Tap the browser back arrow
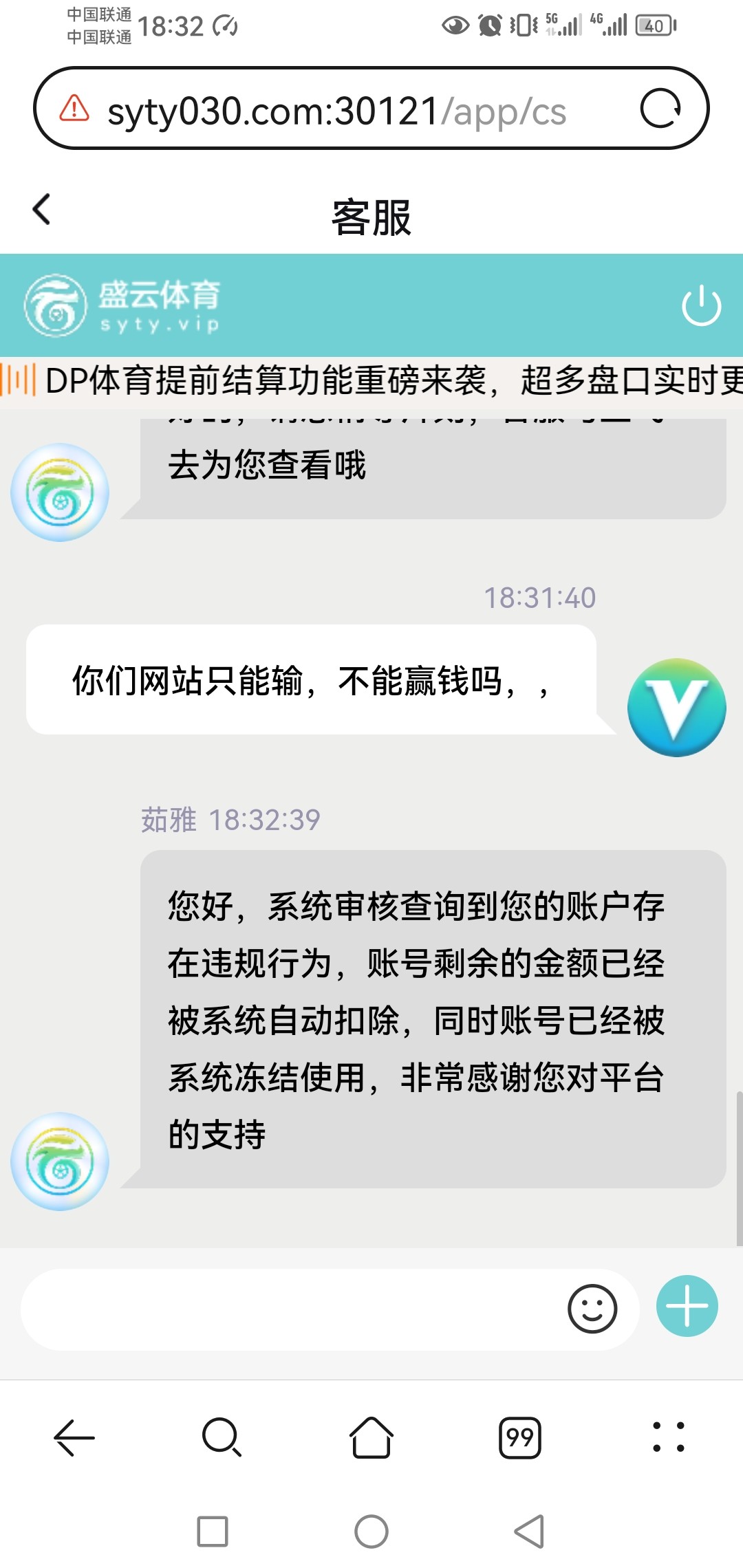Screen dimensions: 743x1568 pos(74,1437)
